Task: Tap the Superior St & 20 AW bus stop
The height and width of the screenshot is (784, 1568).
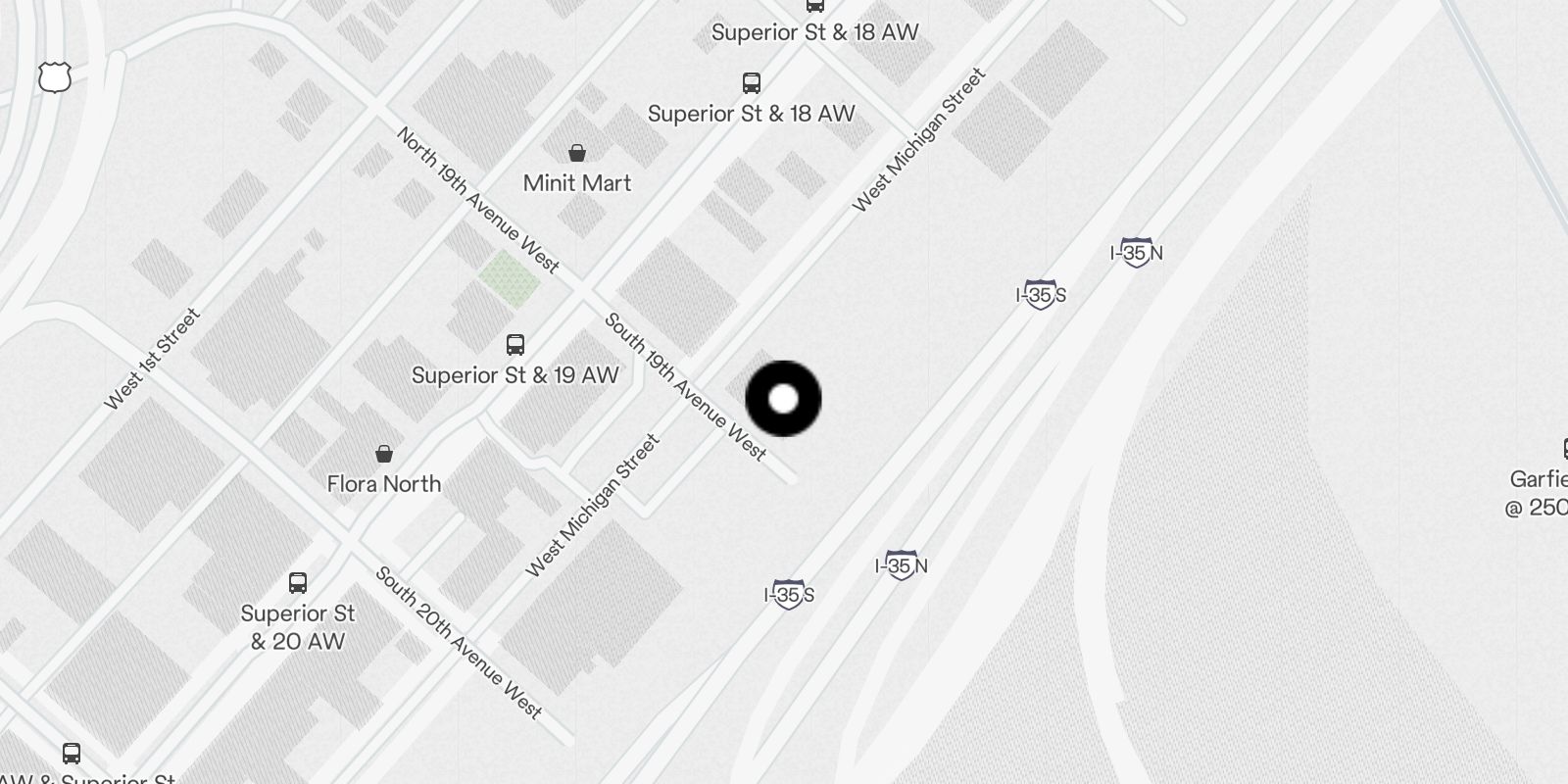Action: click(x=298, y=583)
